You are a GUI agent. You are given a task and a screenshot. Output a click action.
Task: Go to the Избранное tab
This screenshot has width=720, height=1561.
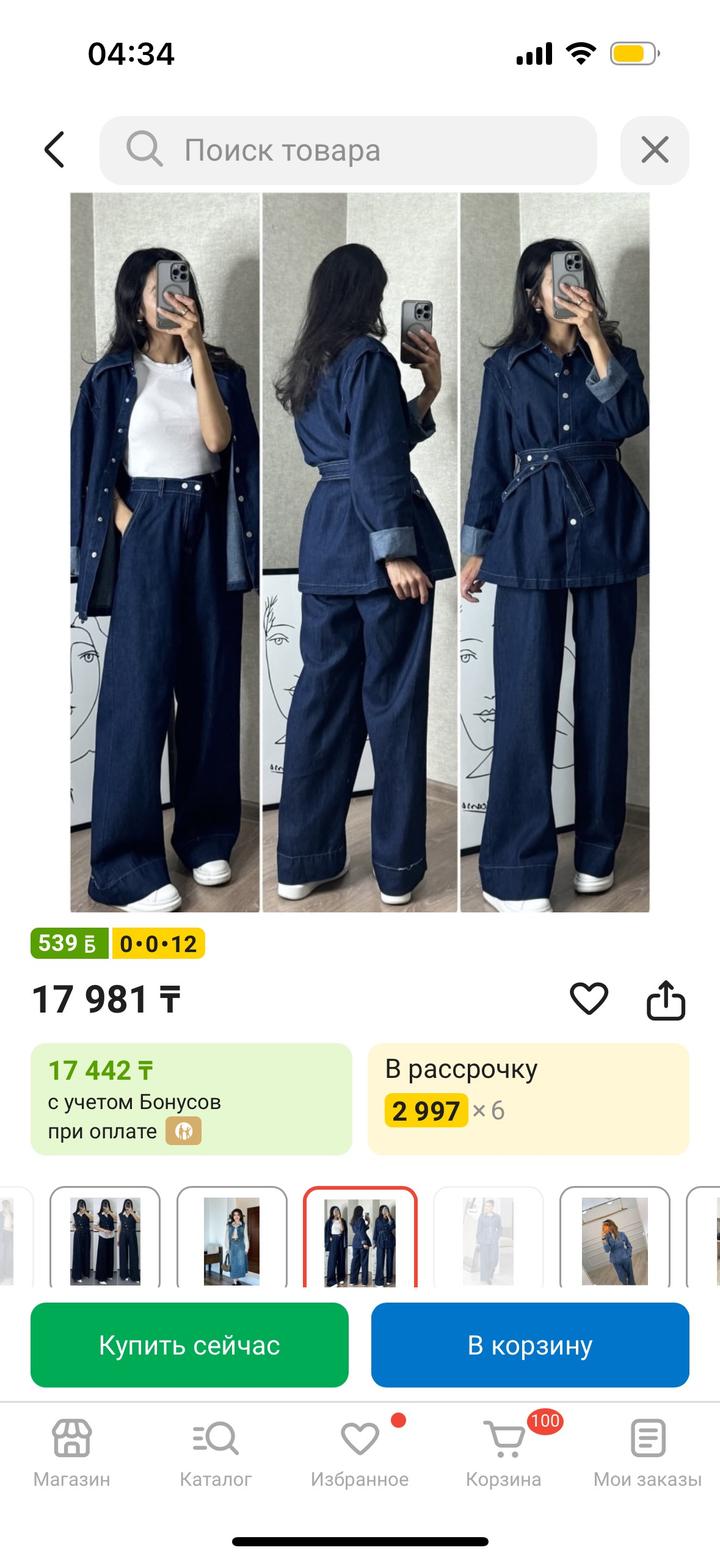(359, 1454)
